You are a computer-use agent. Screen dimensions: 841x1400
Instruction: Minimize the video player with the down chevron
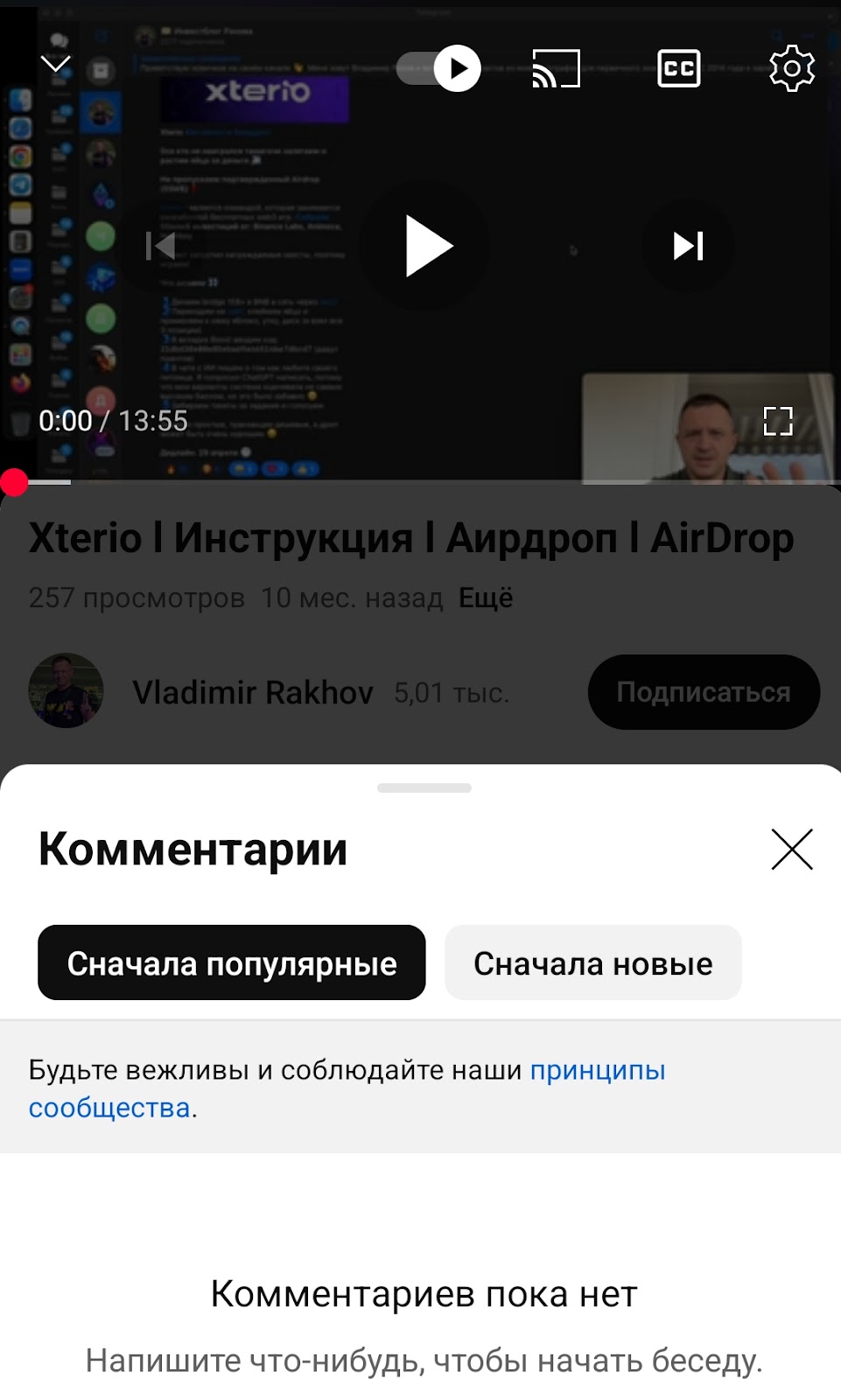[56, 64]
